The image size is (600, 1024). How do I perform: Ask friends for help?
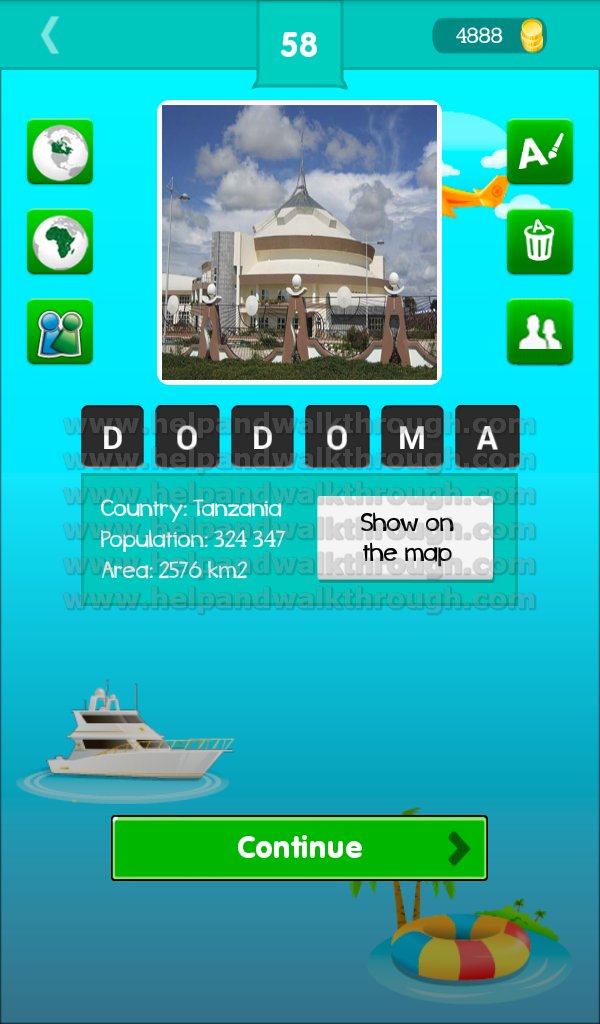coord(540,332)
